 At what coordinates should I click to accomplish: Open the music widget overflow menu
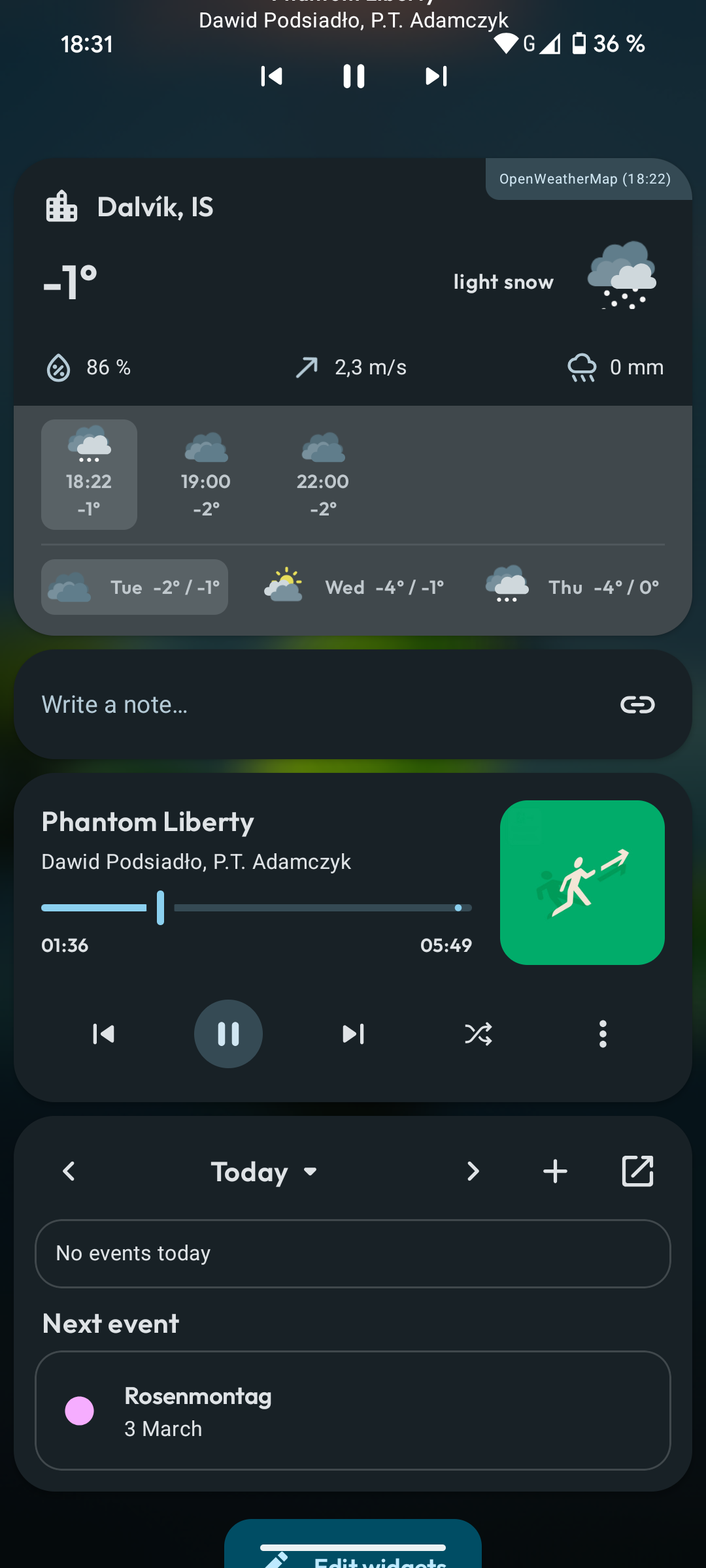pos(603,1034)
